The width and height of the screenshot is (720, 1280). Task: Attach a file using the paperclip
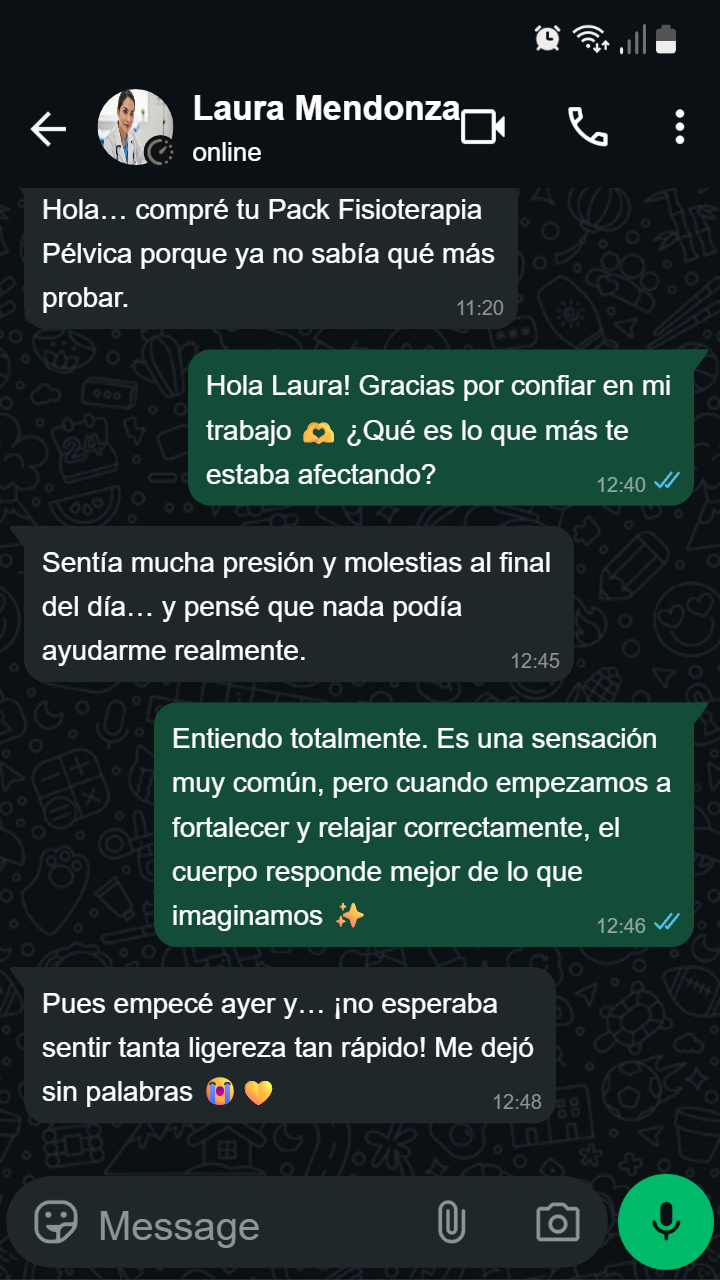(x=451, y=1221)
